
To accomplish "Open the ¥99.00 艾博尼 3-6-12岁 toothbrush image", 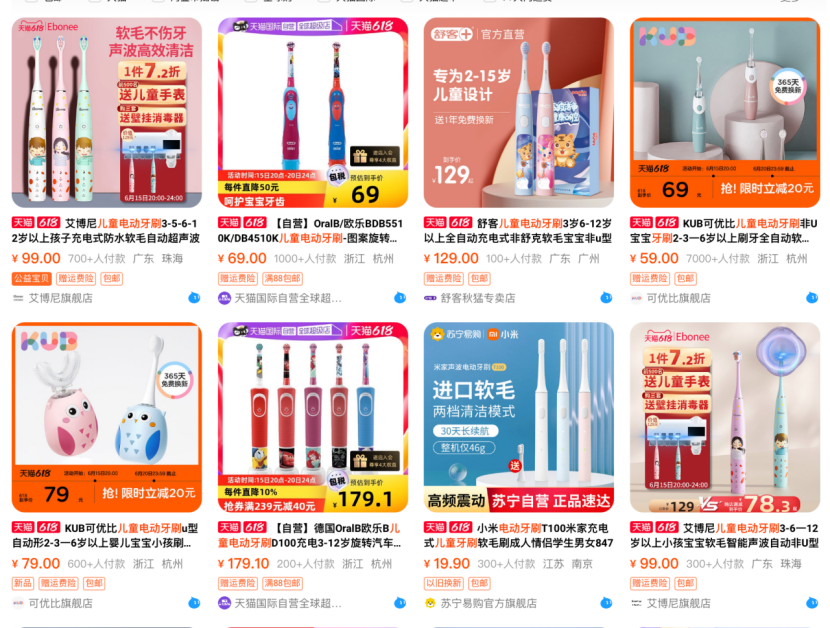I will point(724,416).
